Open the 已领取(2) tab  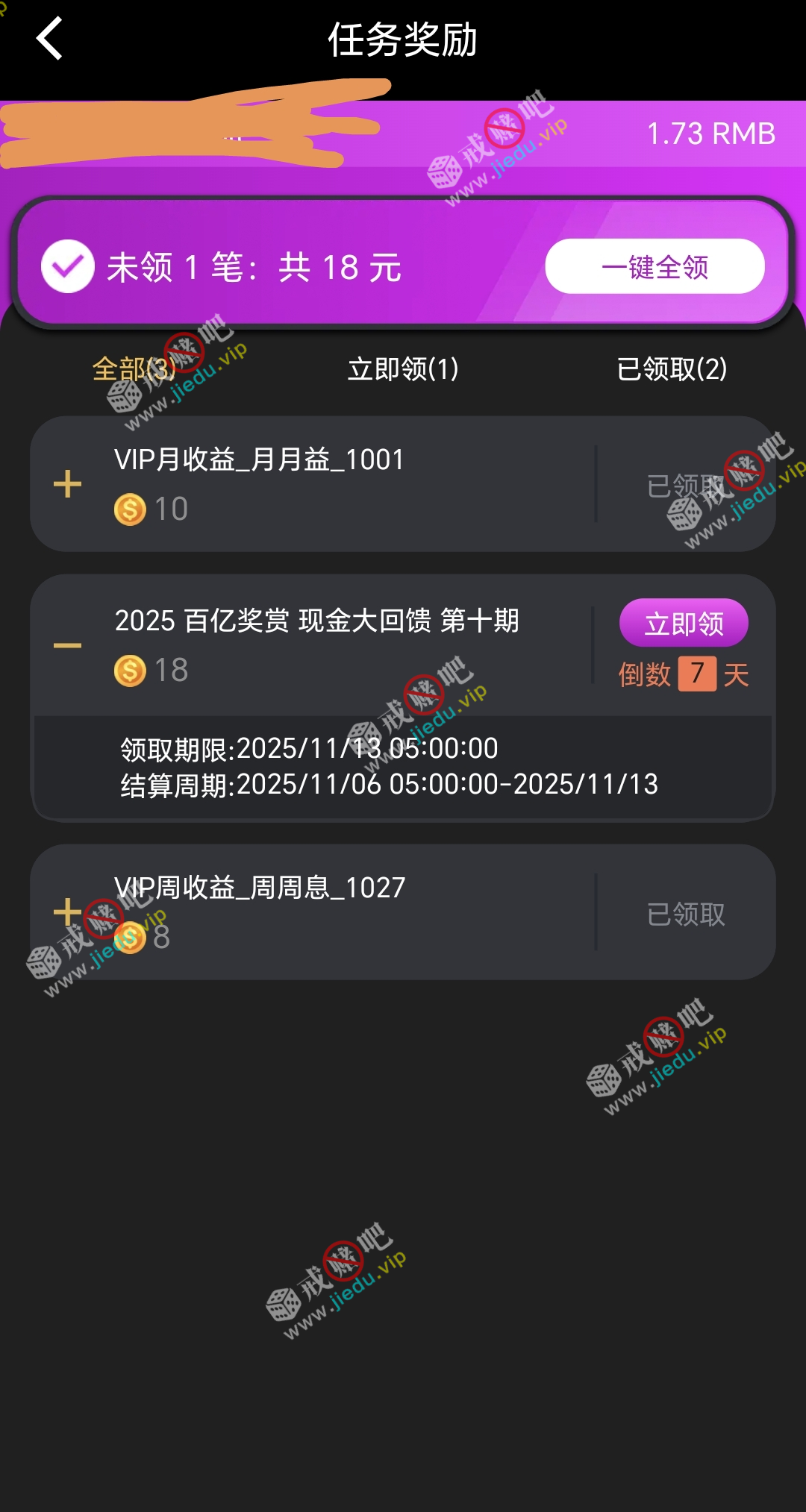(672, 368)
